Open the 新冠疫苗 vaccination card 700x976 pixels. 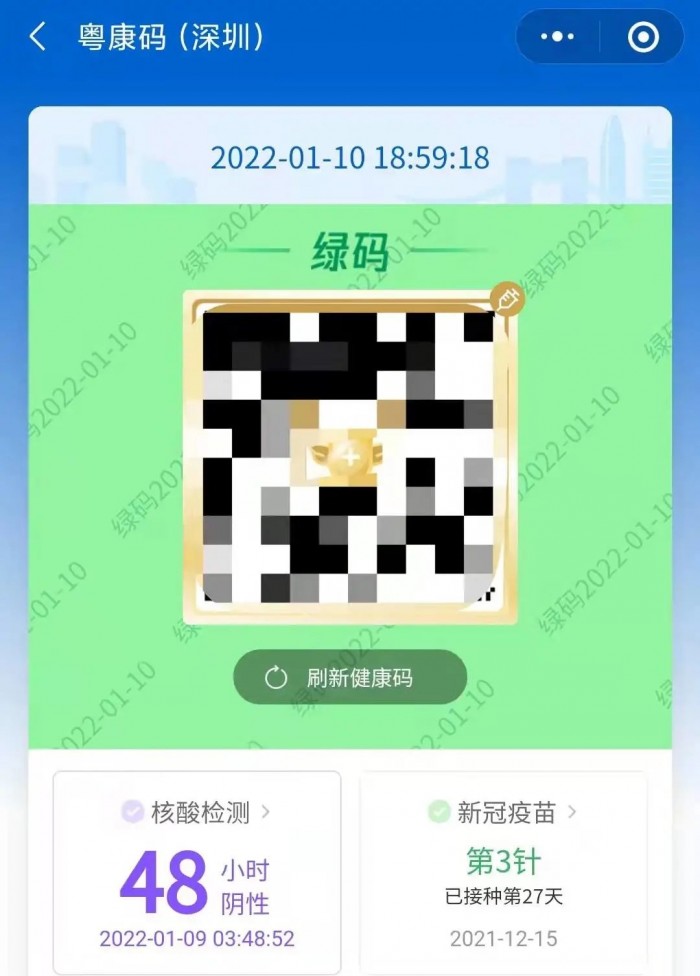[503, 872]
